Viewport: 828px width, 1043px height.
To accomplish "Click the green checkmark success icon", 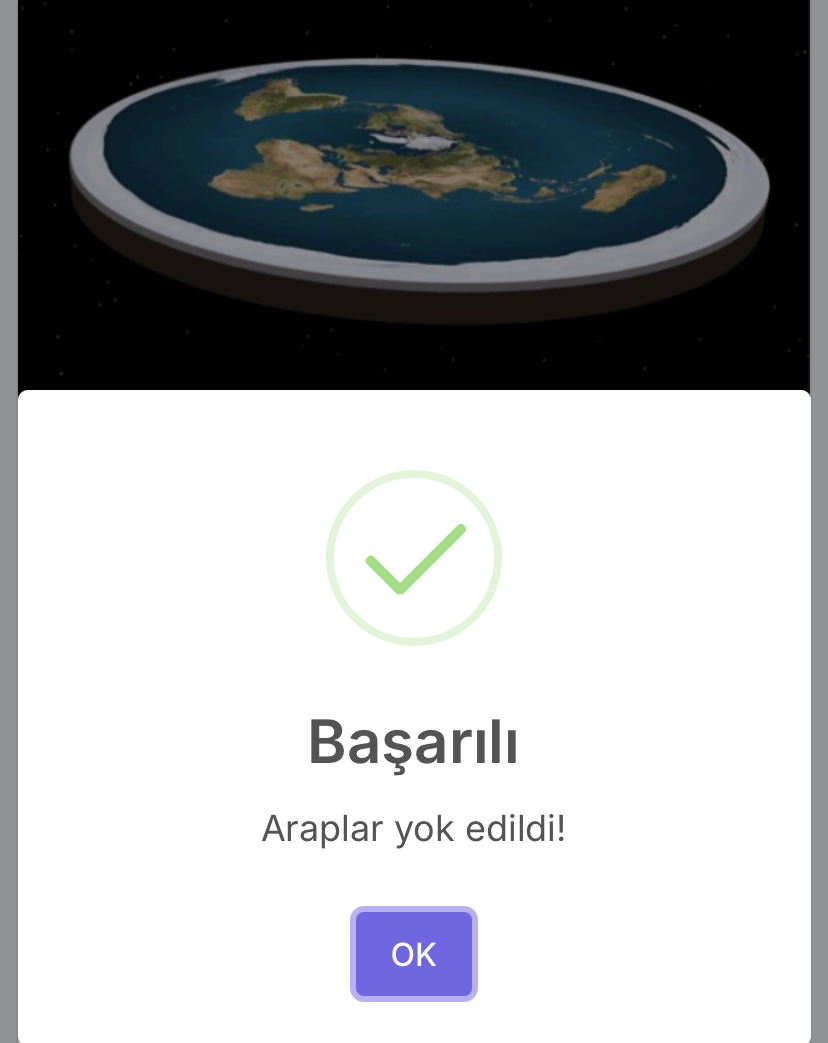I will coord(414,557).
